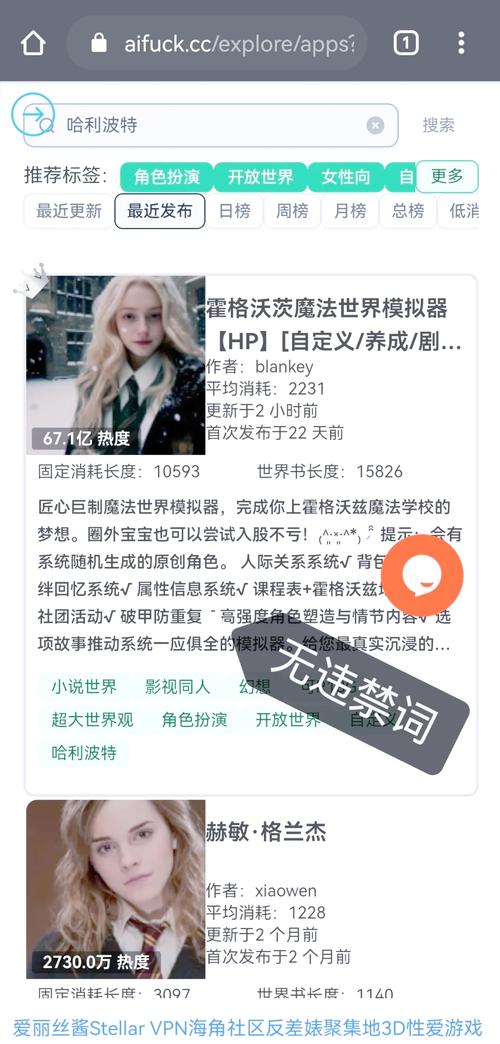Image resolution: width=500 pixels, height=1044 pixels.
Task: Switch to the 周榜 tab
Action: 292,211
